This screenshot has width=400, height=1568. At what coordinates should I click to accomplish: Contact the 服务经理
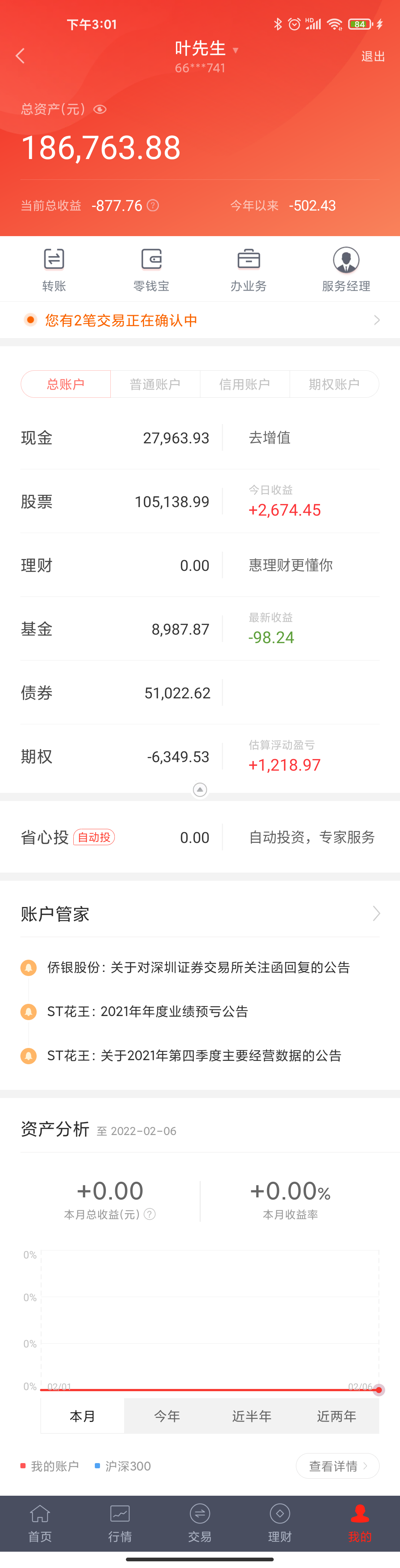pos(346,269)
